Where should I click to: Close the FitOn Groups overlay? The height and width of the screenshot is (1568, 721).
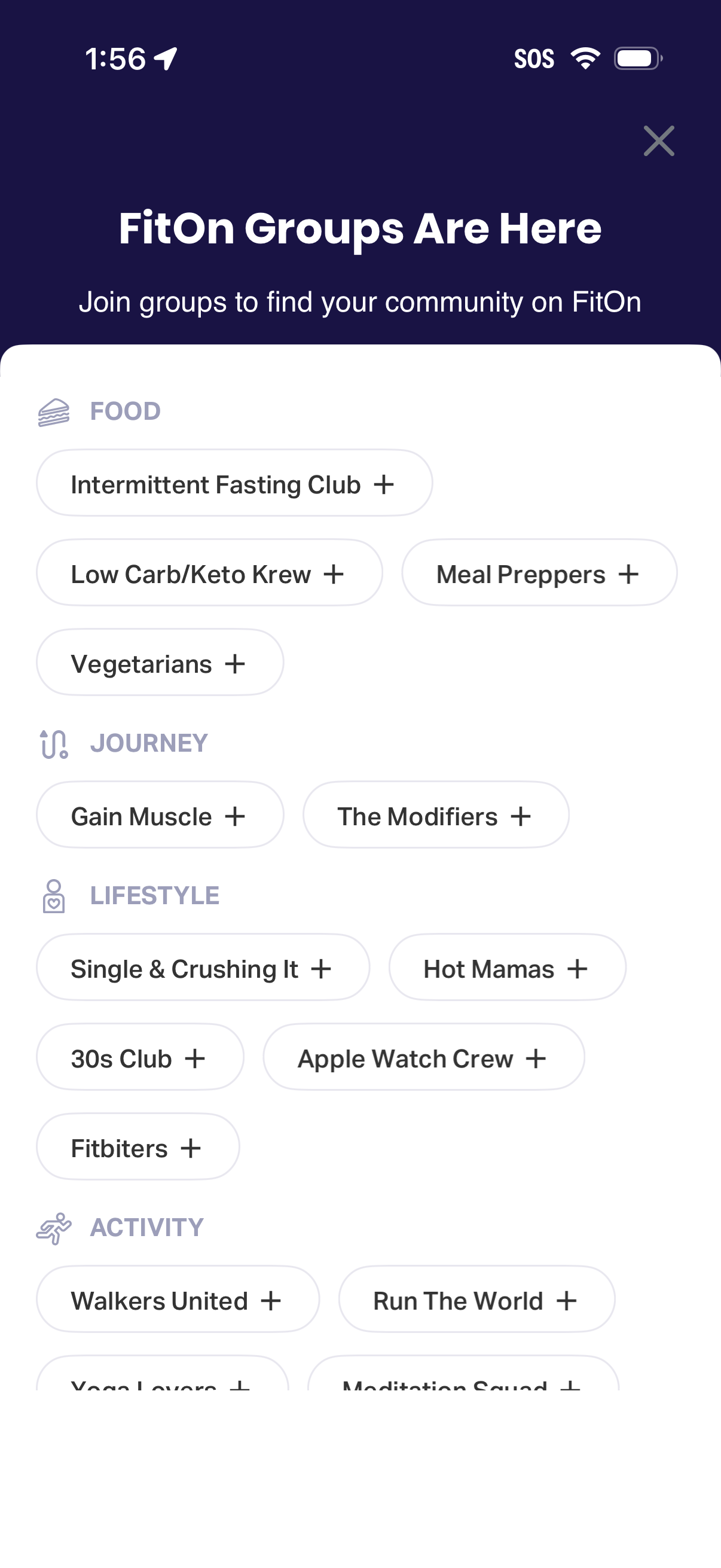tap(659, 141)
